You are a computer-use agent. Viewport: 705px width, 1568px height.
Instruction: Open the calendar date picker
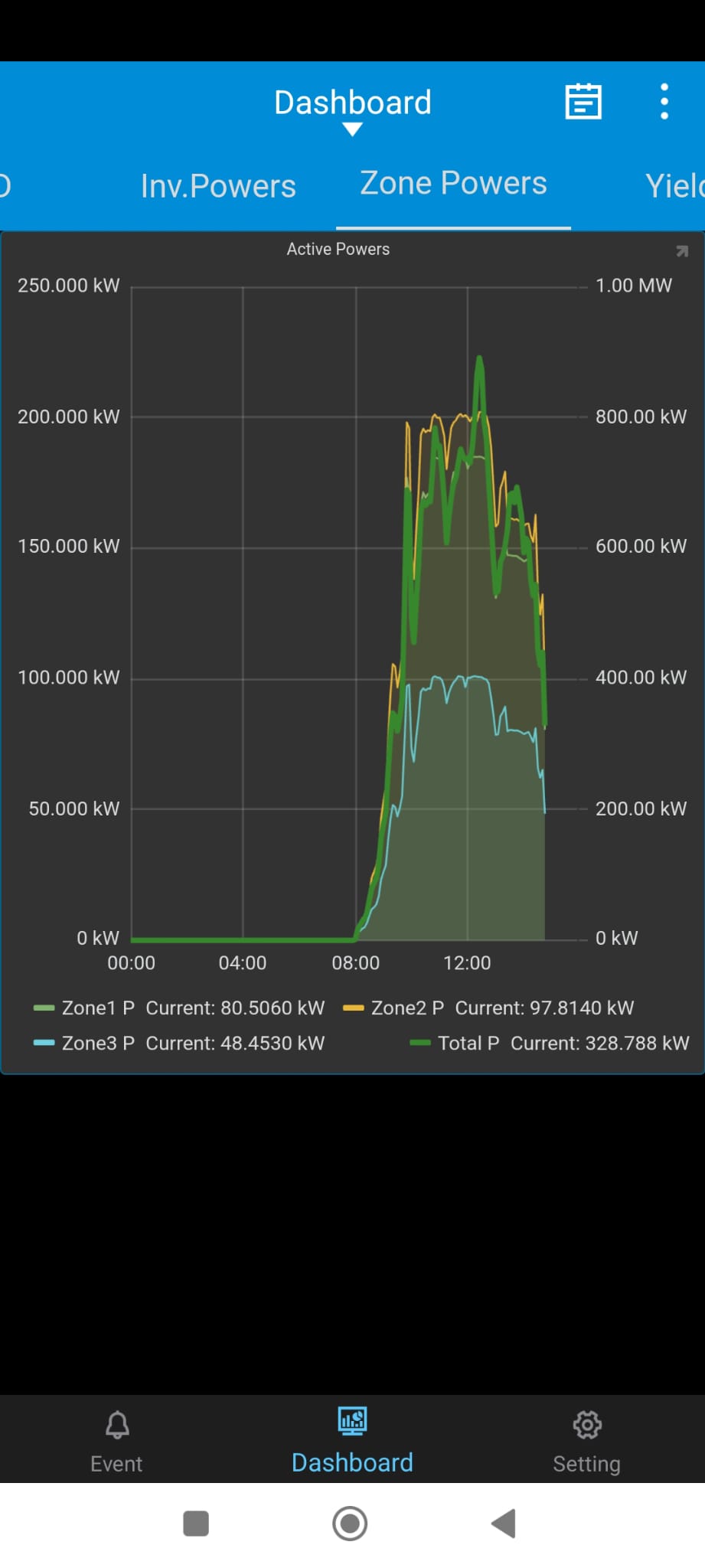click(583, 102)
